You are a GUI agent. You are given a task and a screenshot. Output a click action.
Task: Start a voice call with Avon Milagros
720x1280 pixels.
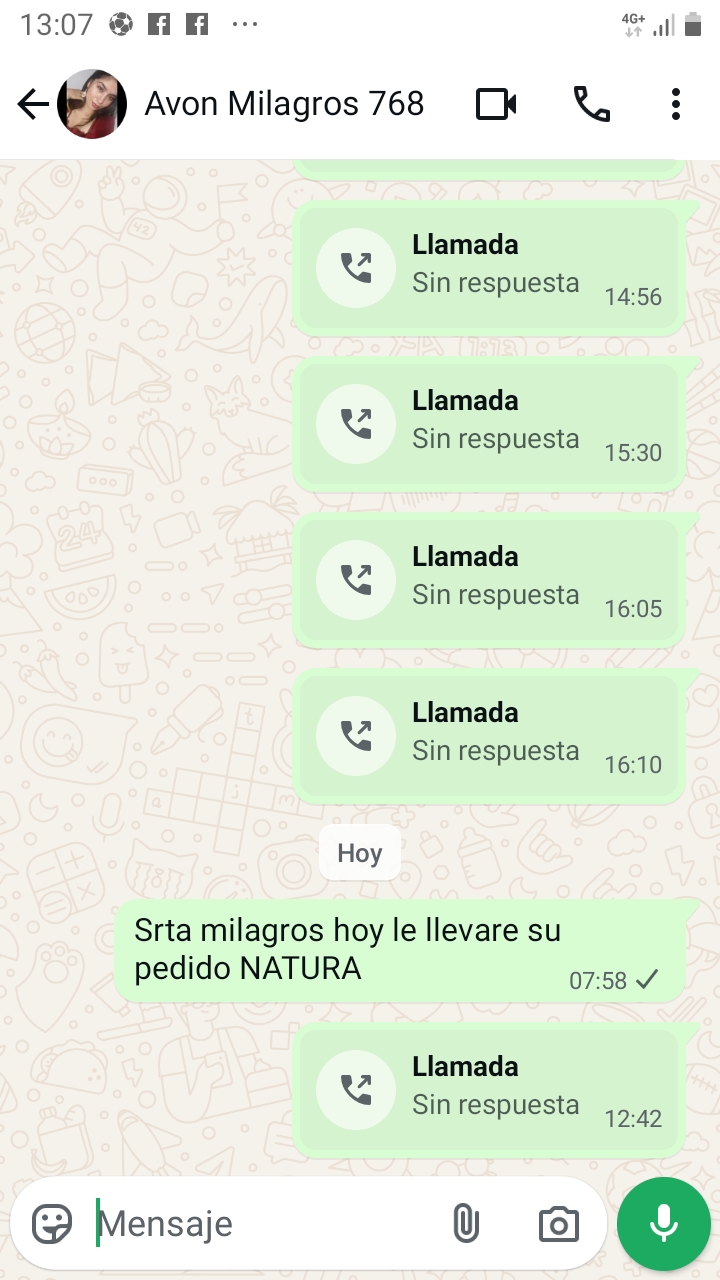[x=591, y=104]
